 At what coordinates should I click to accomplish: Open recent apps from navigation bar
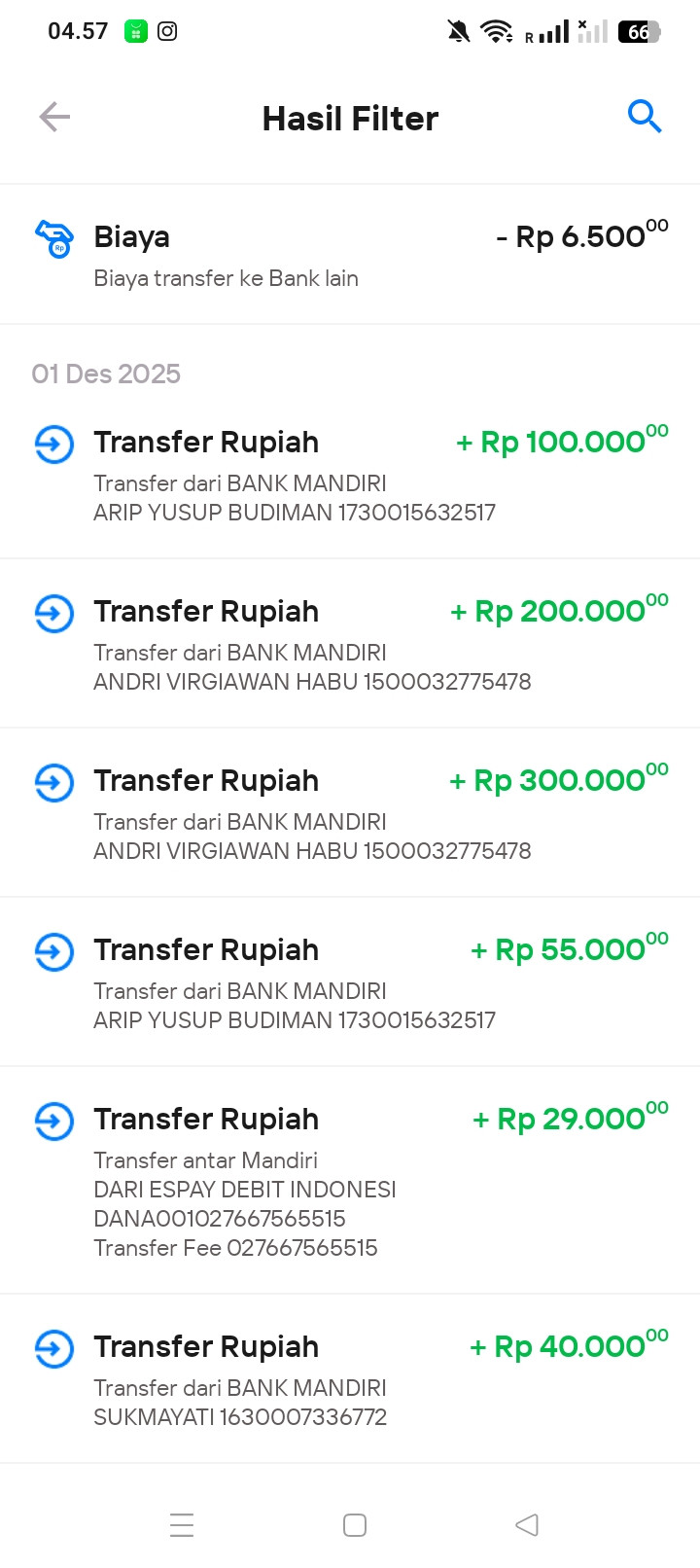(x=182, y=1524)
